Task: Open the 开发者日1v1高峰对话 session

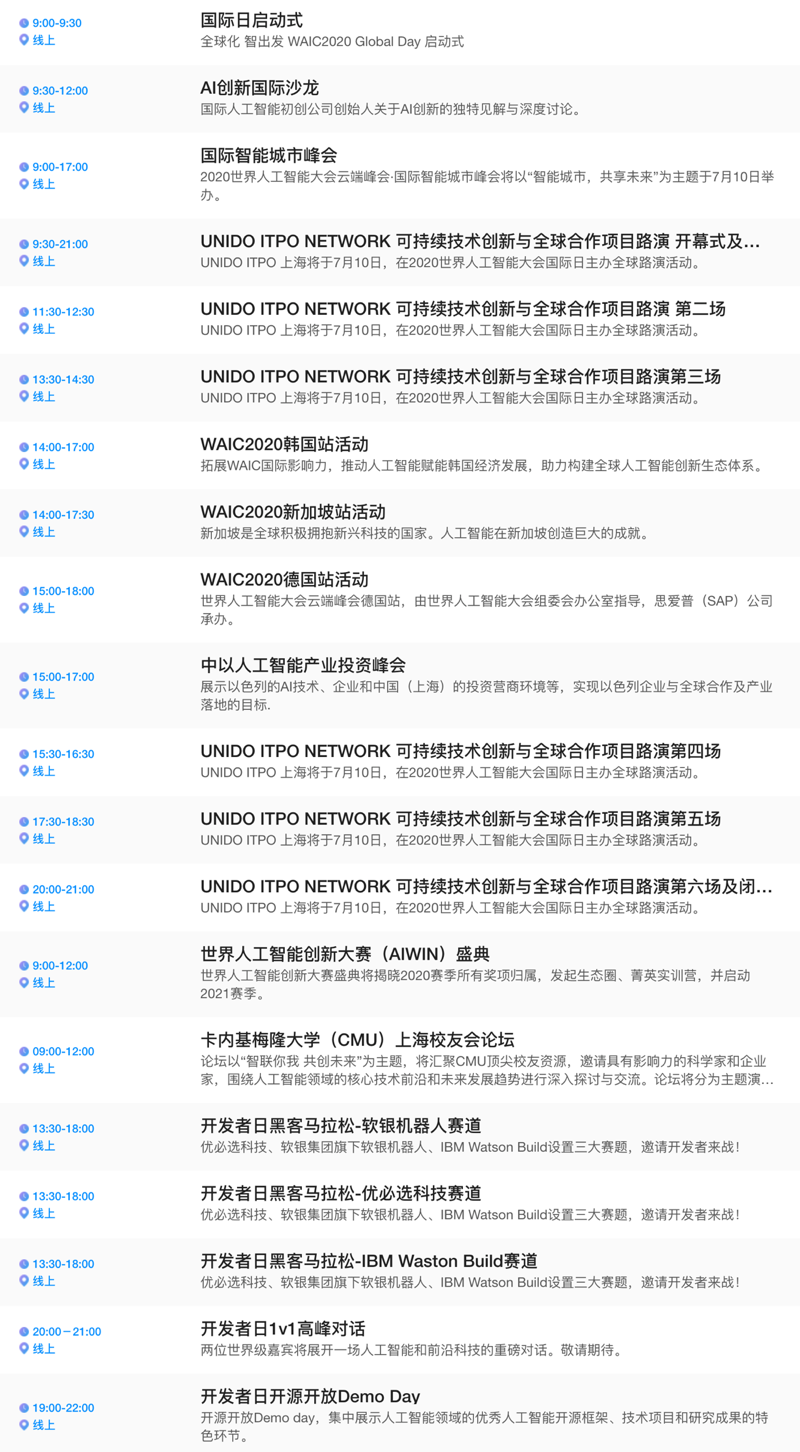Action: pyautogui.click(x=283, y=1329)
